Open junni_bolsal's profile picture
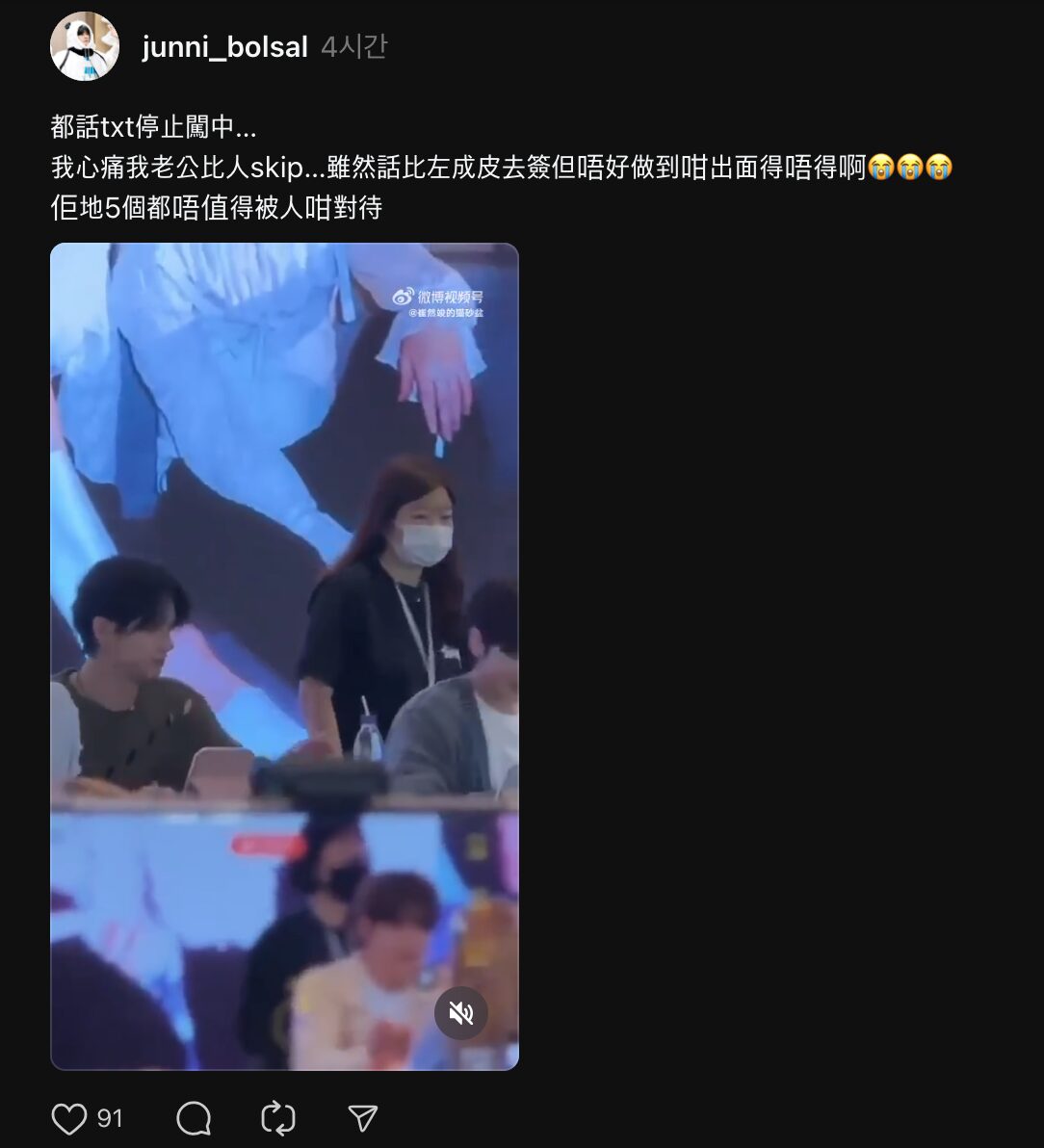Image resolution: width=1044 pixels, height=1148 pixels. pos(85,42)
